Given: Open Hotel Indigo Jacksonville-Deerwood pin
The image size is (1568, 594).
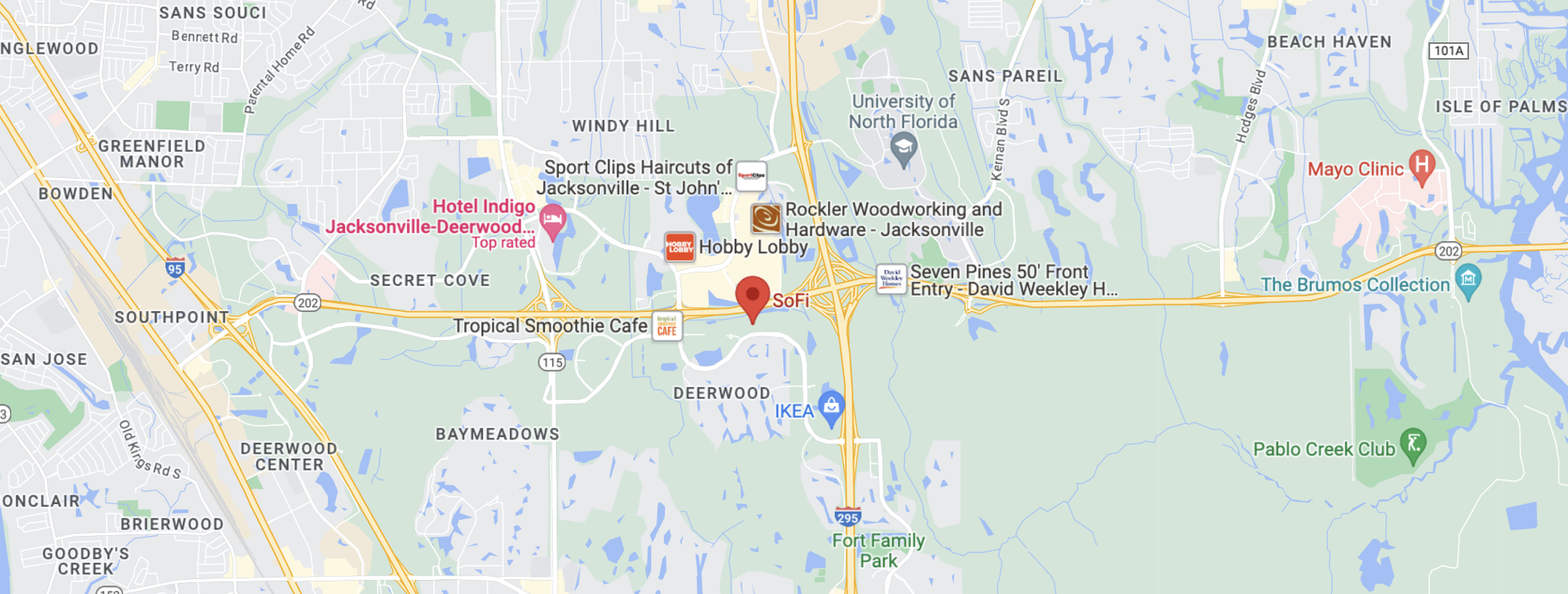Looking at the screenshot, I should [x=553, y=219].
